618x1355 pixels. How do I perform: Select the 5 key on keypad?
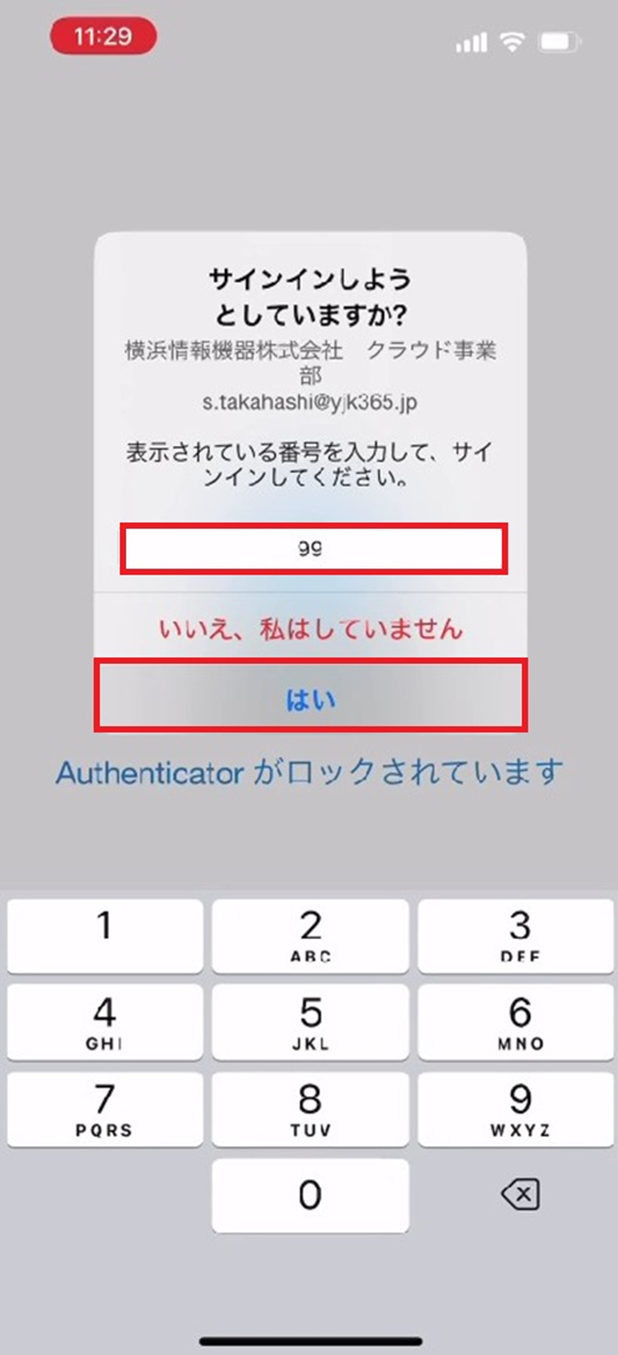click(x=310, y=1023)
